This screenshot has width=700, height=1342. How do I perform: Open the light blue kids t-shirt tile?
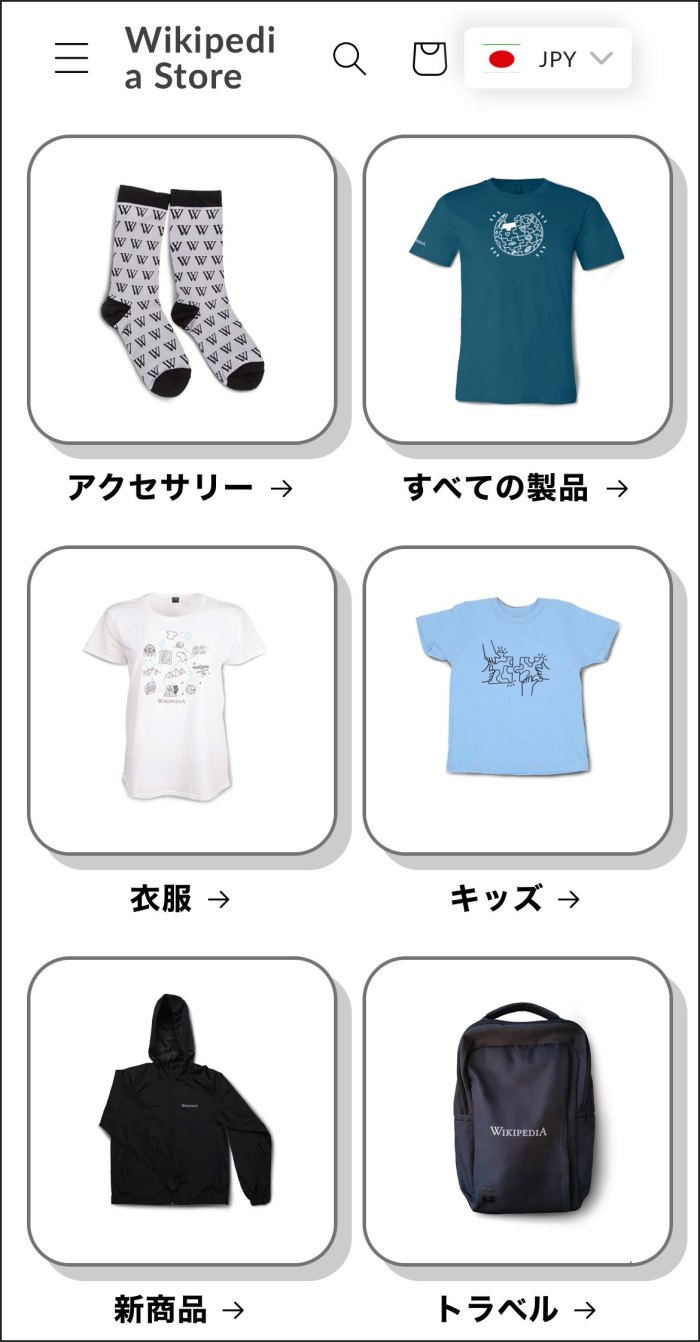click(x=517, y=700)
